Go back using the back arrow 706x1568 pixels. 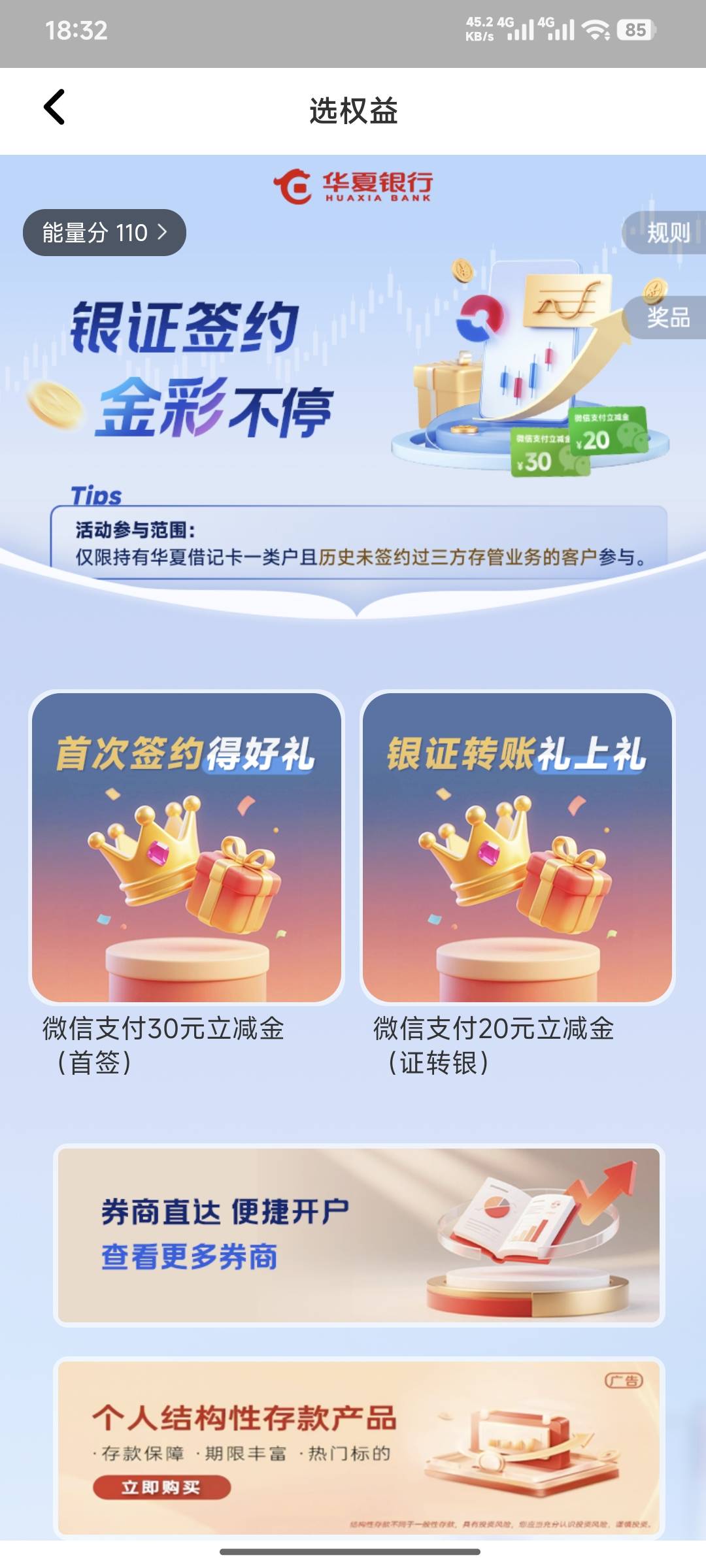(54, 107)
